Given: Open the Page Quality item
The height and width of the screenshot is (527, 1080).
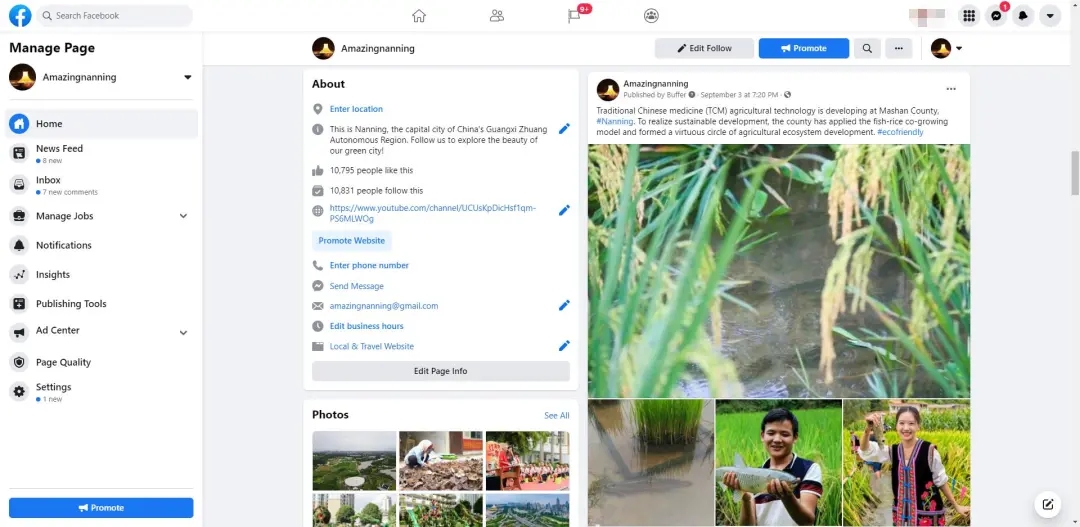Looking at the screenshot, I should pos(63,362).
